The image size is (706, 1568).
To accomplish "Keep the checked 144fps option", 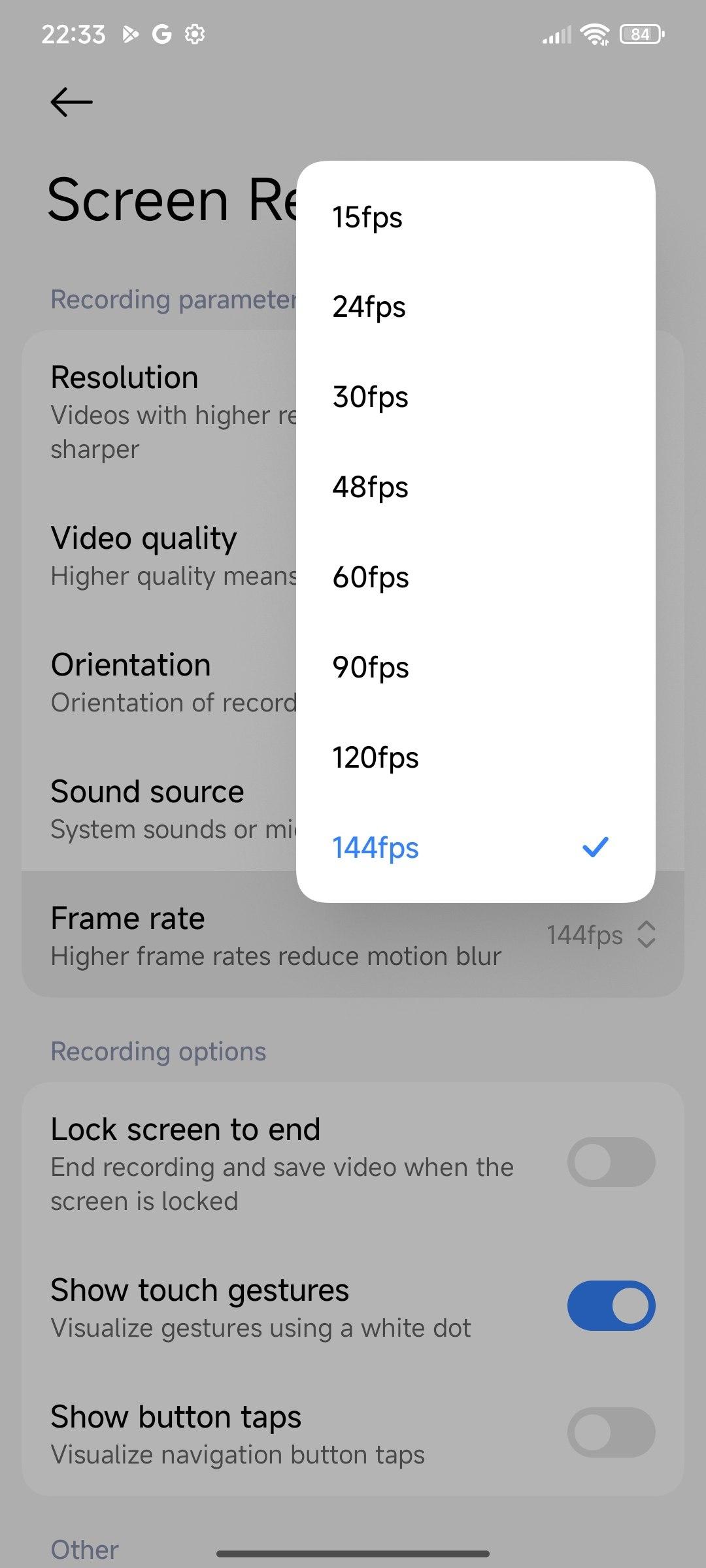I will point(475,848).
